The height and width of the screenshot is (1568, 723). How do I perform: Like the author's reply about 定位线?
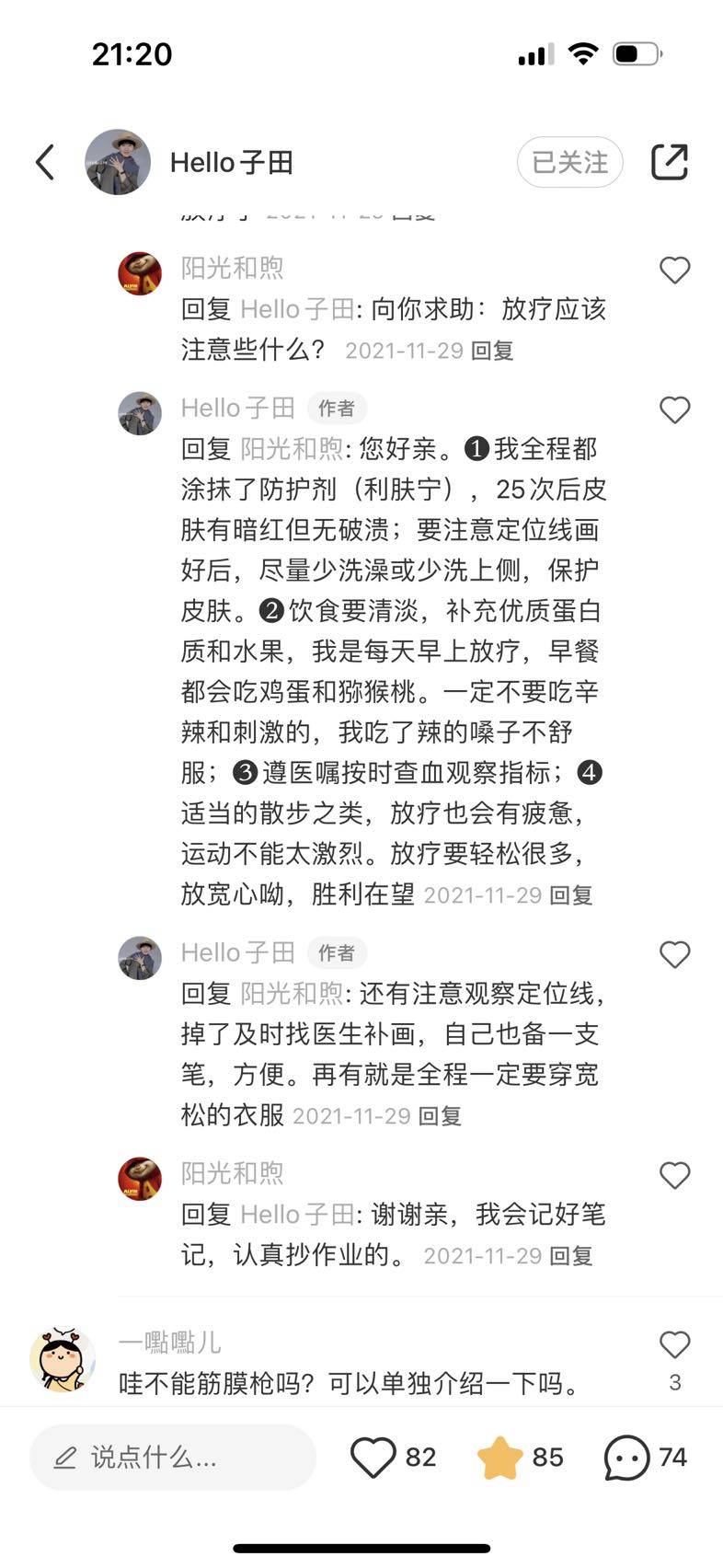pyautogui.click(x=674, y=955)
